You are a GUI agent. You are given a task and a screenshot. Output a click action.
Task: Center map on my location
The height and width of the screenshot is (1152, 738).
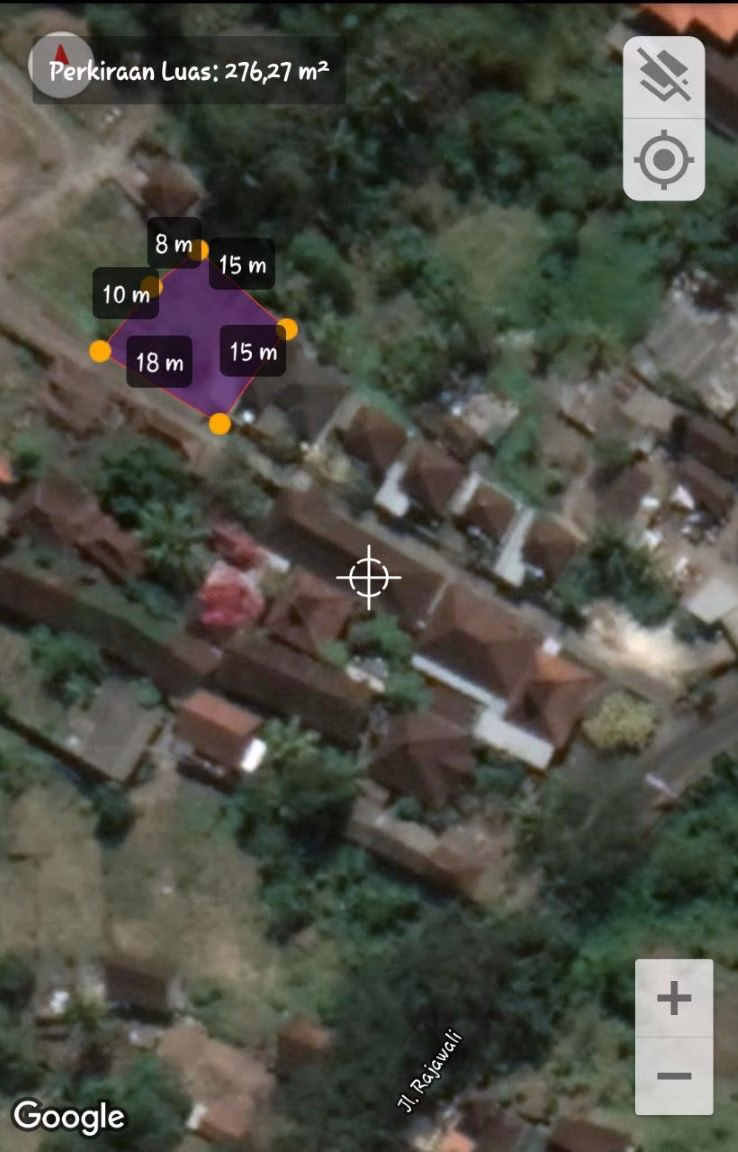[664, 159]
